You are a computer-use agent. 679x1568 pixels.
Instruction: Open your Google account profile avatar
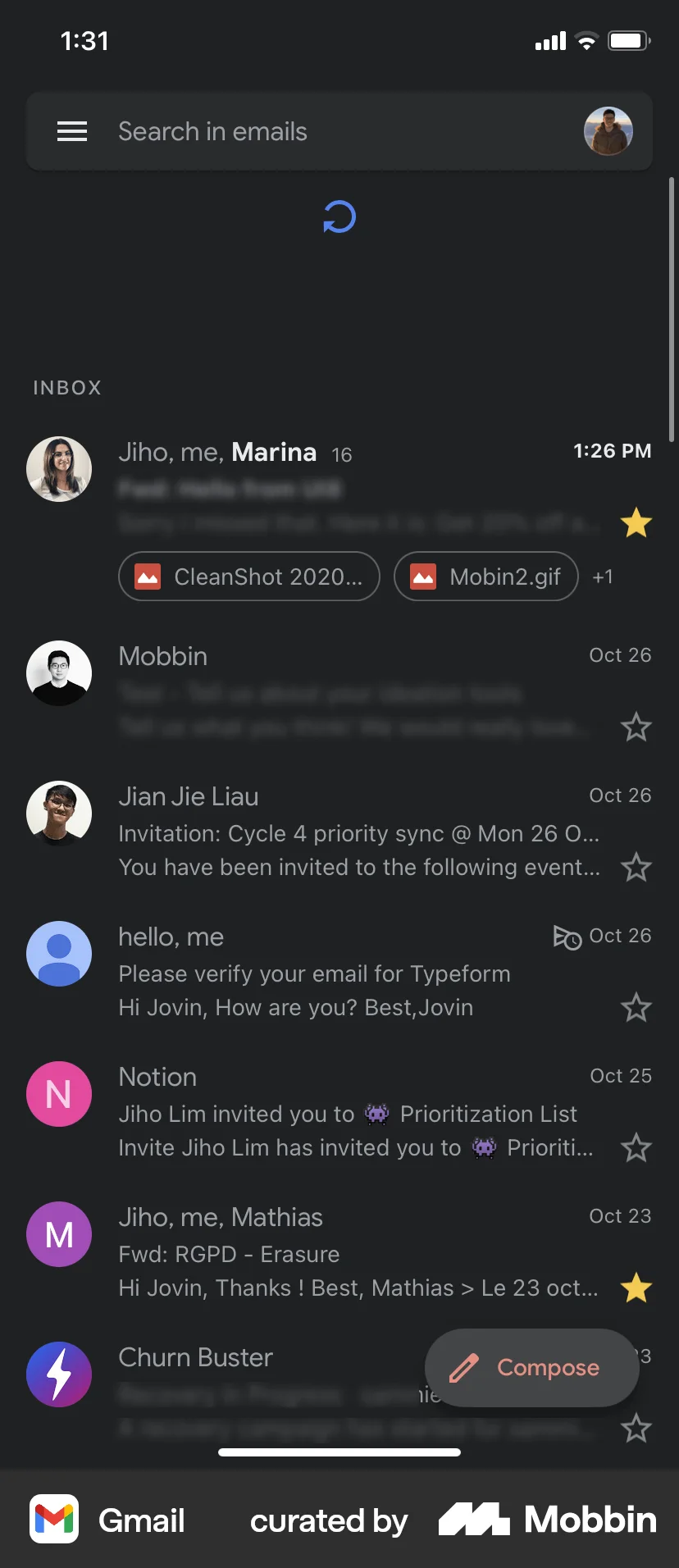coord(608,131)
